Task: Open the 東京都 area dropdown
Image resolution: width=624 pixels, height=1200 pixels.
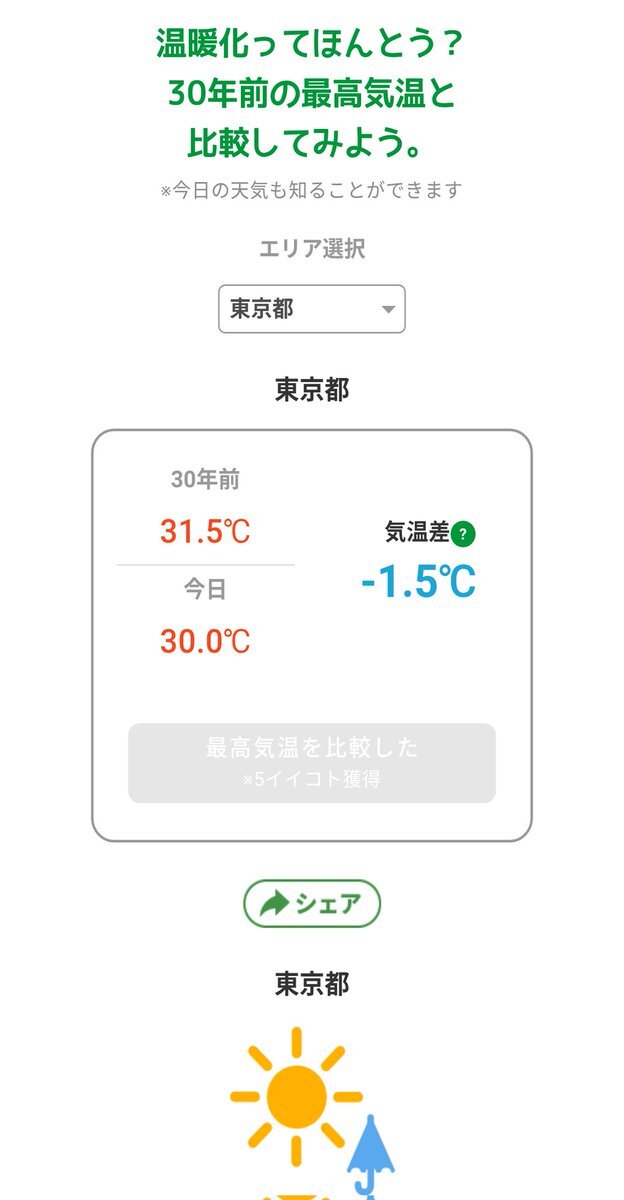Action: click(312, 309)
